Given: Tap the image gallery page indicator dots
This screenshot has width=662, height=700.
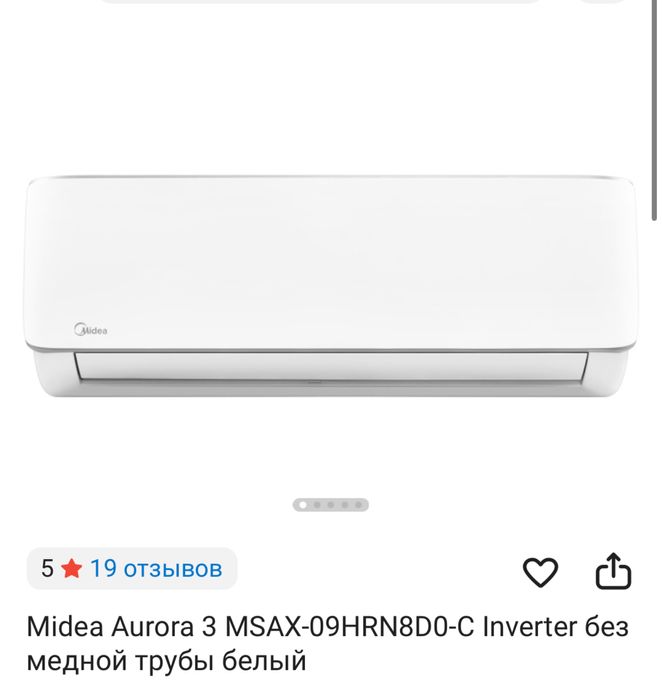Looking at the screenshot, I should click(x=330, y=505).
